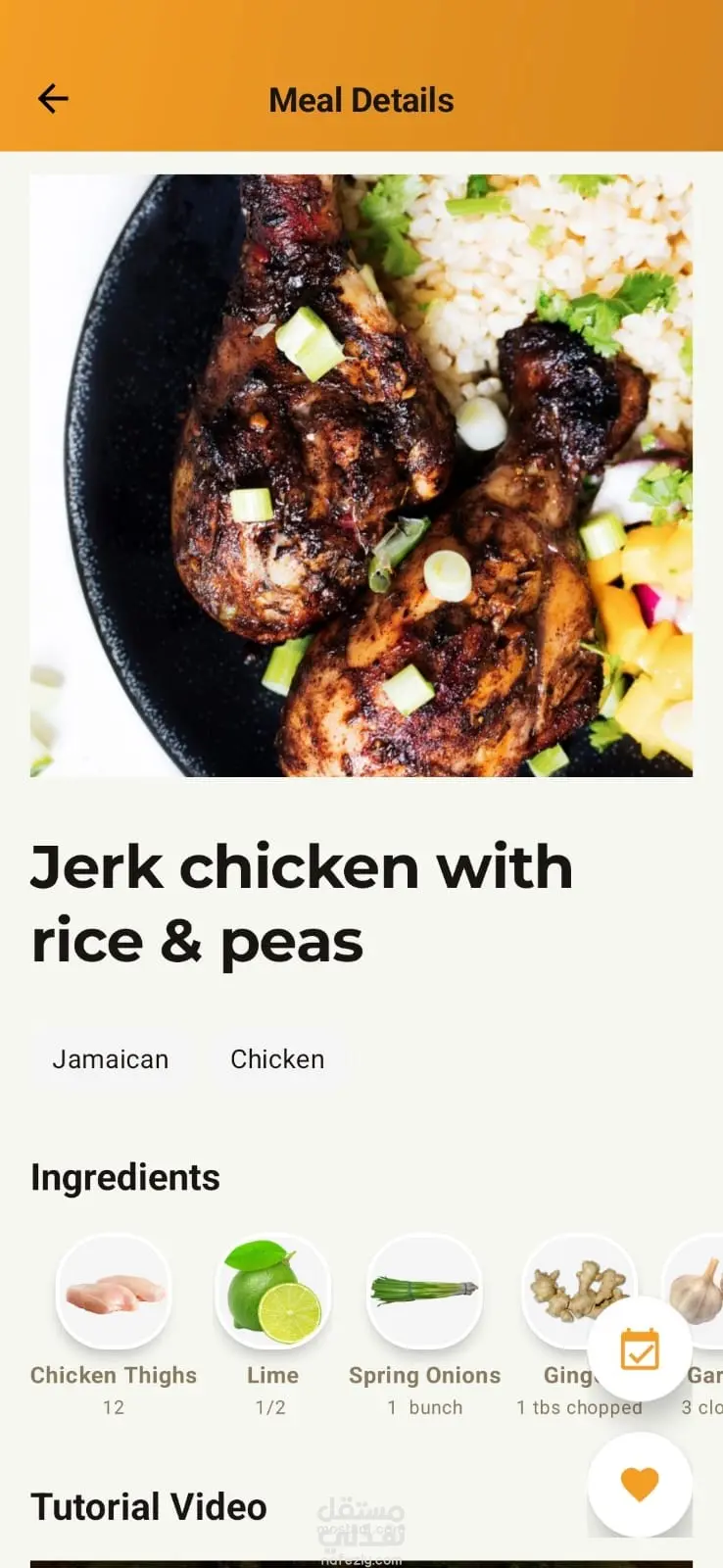Add this meal to favorites
Screen dimensions: 723x1568
tap(640, 1485)
